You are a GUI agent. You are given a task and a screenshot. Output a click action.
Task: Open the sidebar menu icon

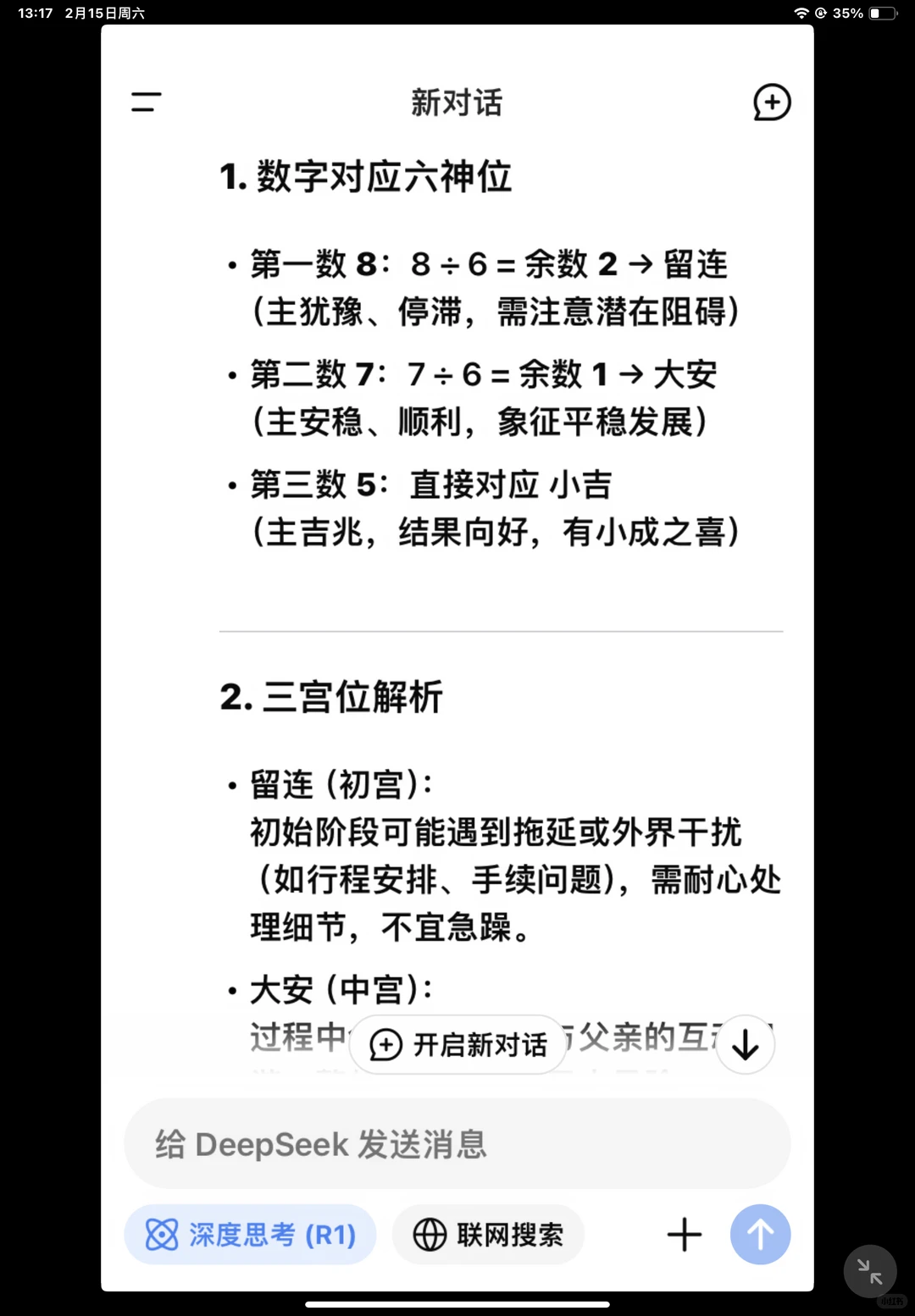click(x=146, y=102)
